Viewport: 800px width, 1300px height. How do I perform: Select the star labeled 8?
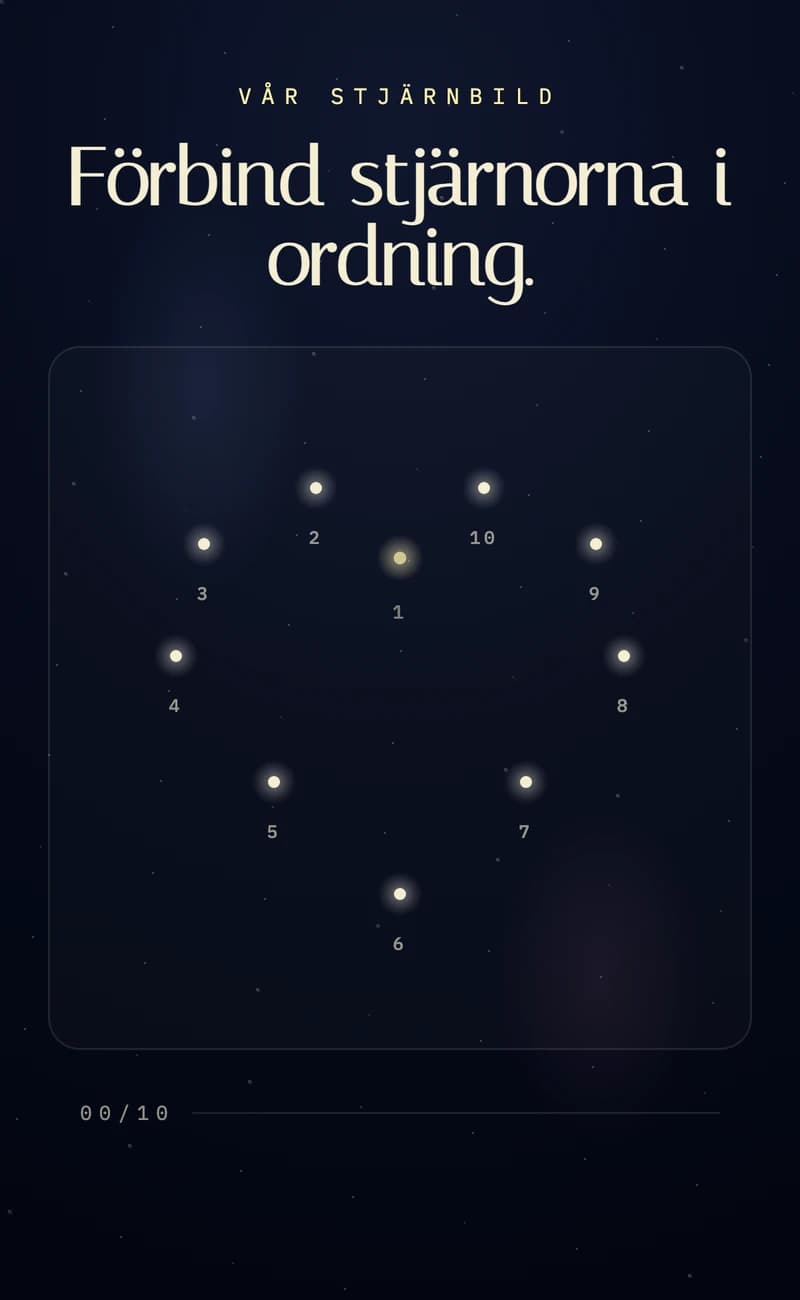624,656
